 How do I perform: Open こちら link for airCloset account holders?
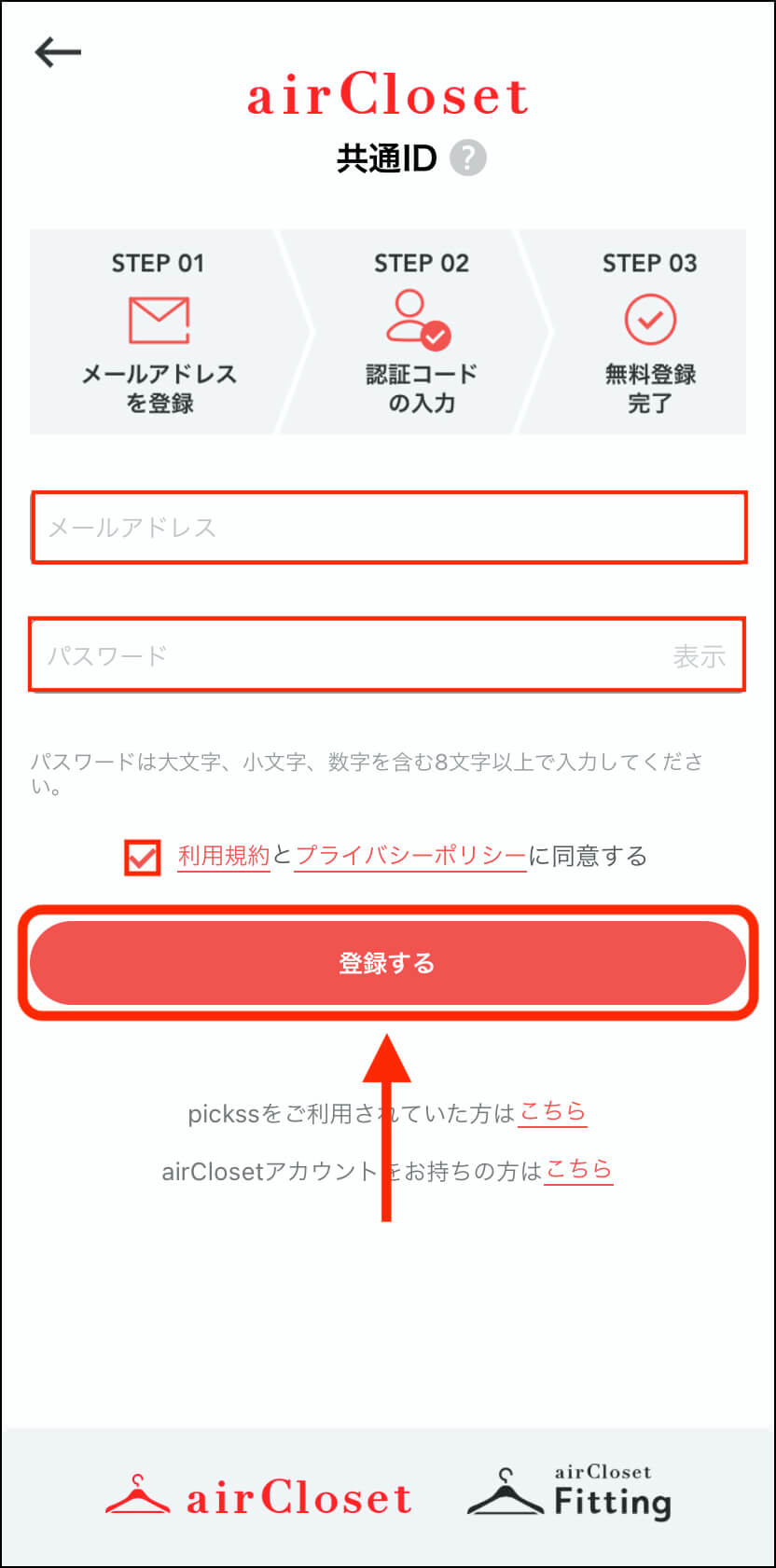pyautogui.click(x=578, y=1170)
